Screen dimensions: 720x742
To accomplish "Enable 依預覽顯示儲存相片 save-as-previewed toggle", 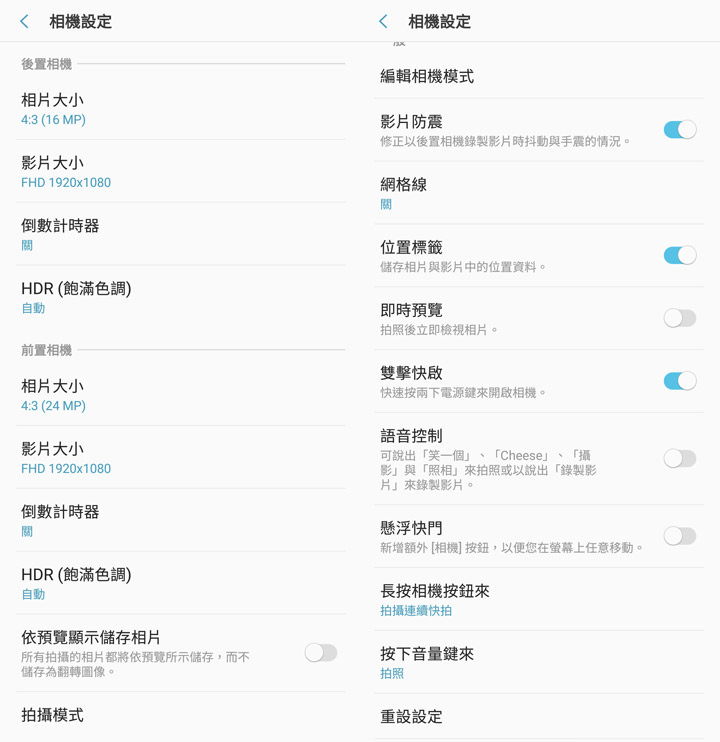I will click(320, 653).
